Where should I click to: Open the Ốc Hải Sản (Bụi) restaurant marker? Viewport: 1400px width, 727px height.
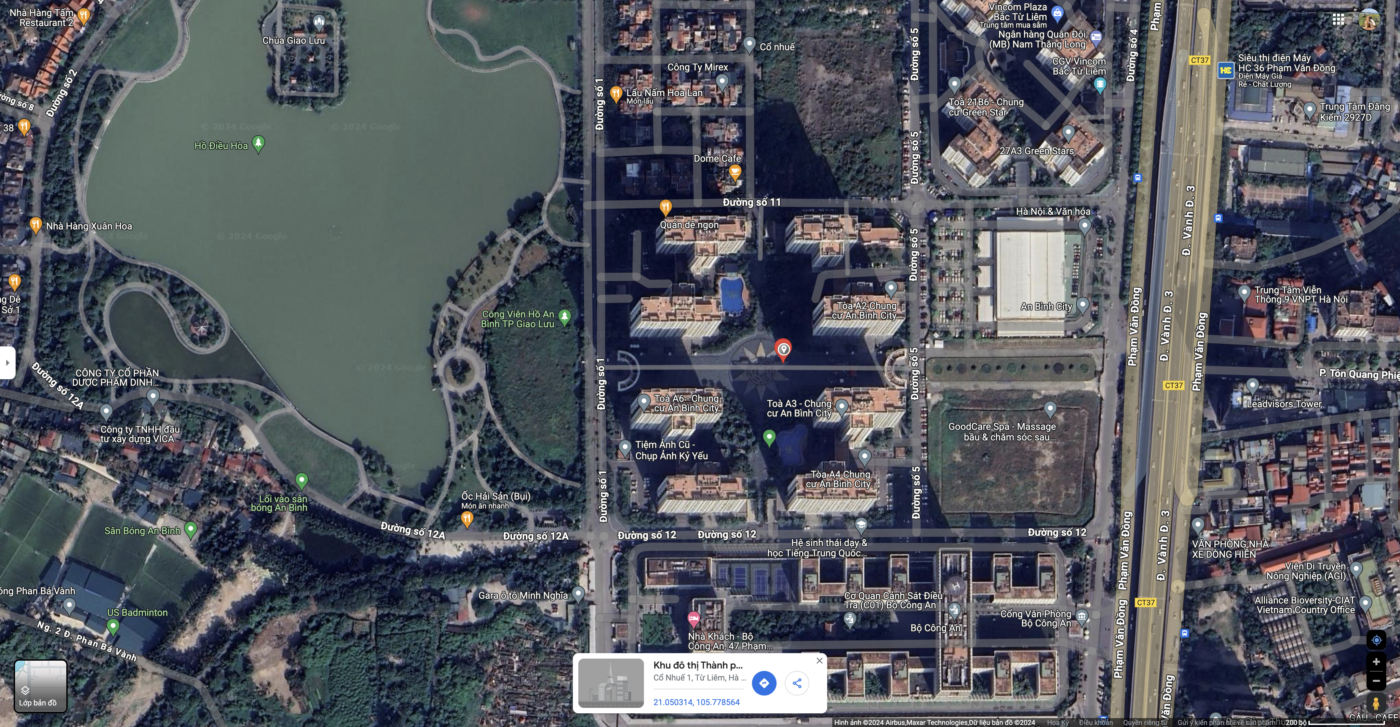467,518
